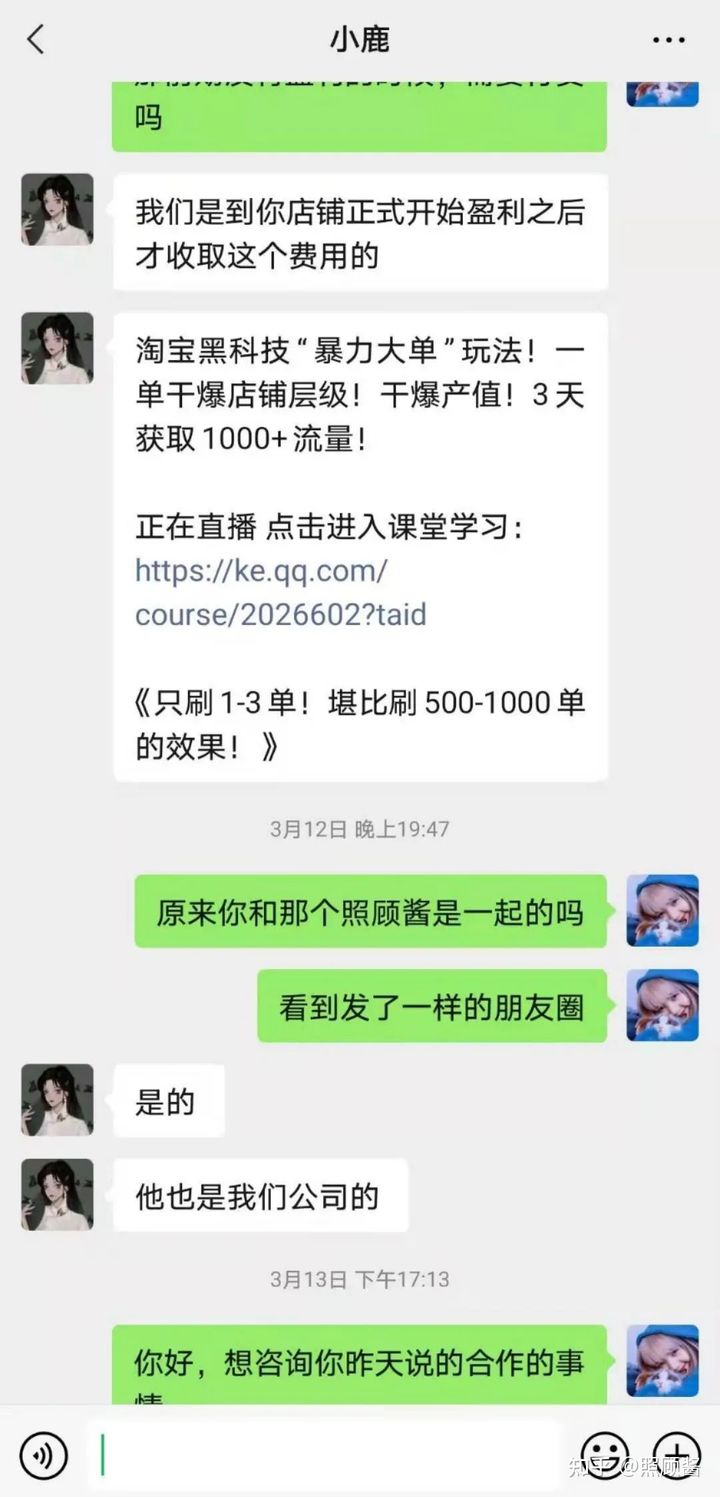The height and width of the screenshot is (1497, 720).
Task: Tap your avatar beside the bottom green message
Action: [662, 1362]
